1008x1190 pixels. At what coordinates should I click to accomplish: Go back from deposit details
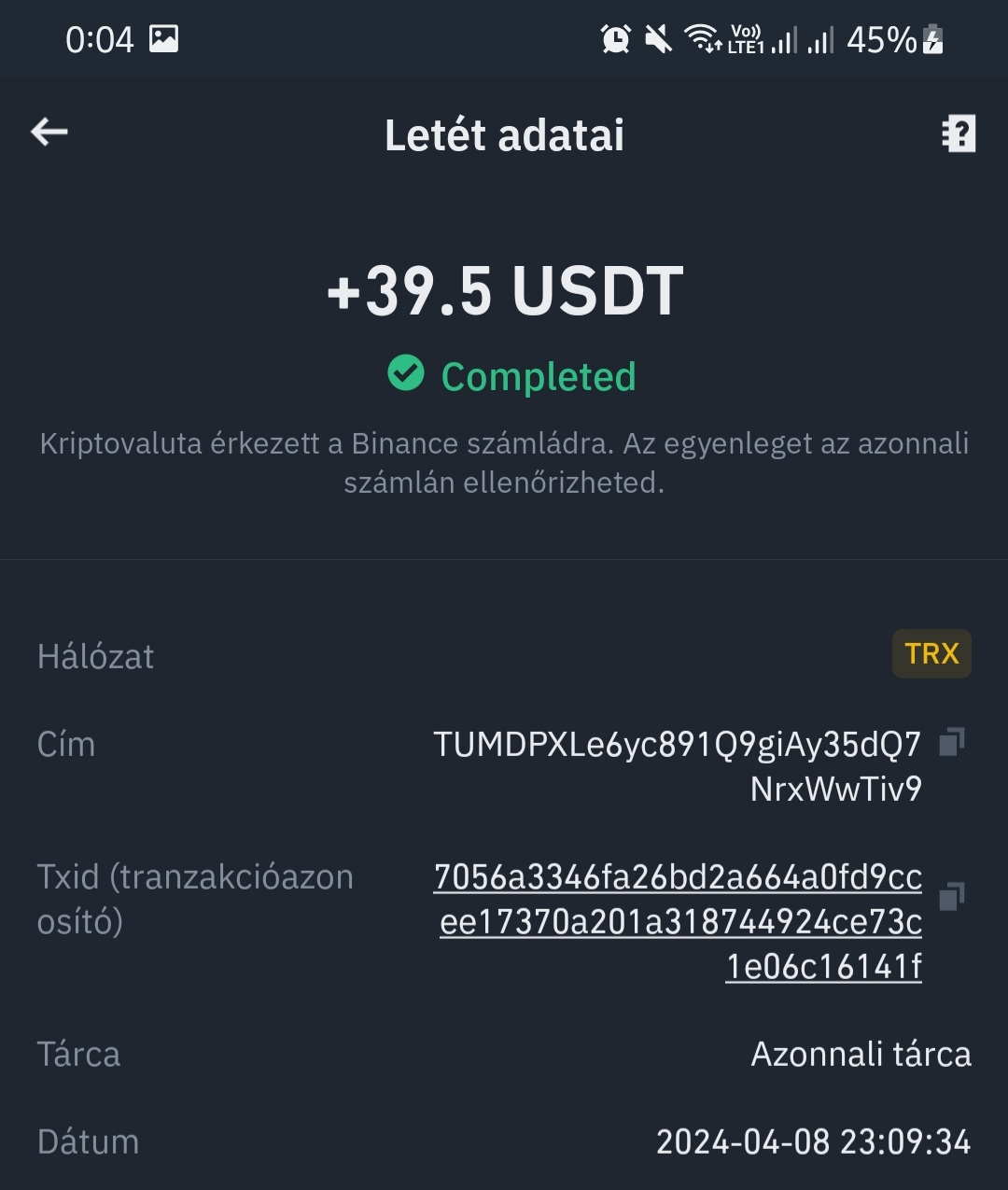[x=49, y=133]
